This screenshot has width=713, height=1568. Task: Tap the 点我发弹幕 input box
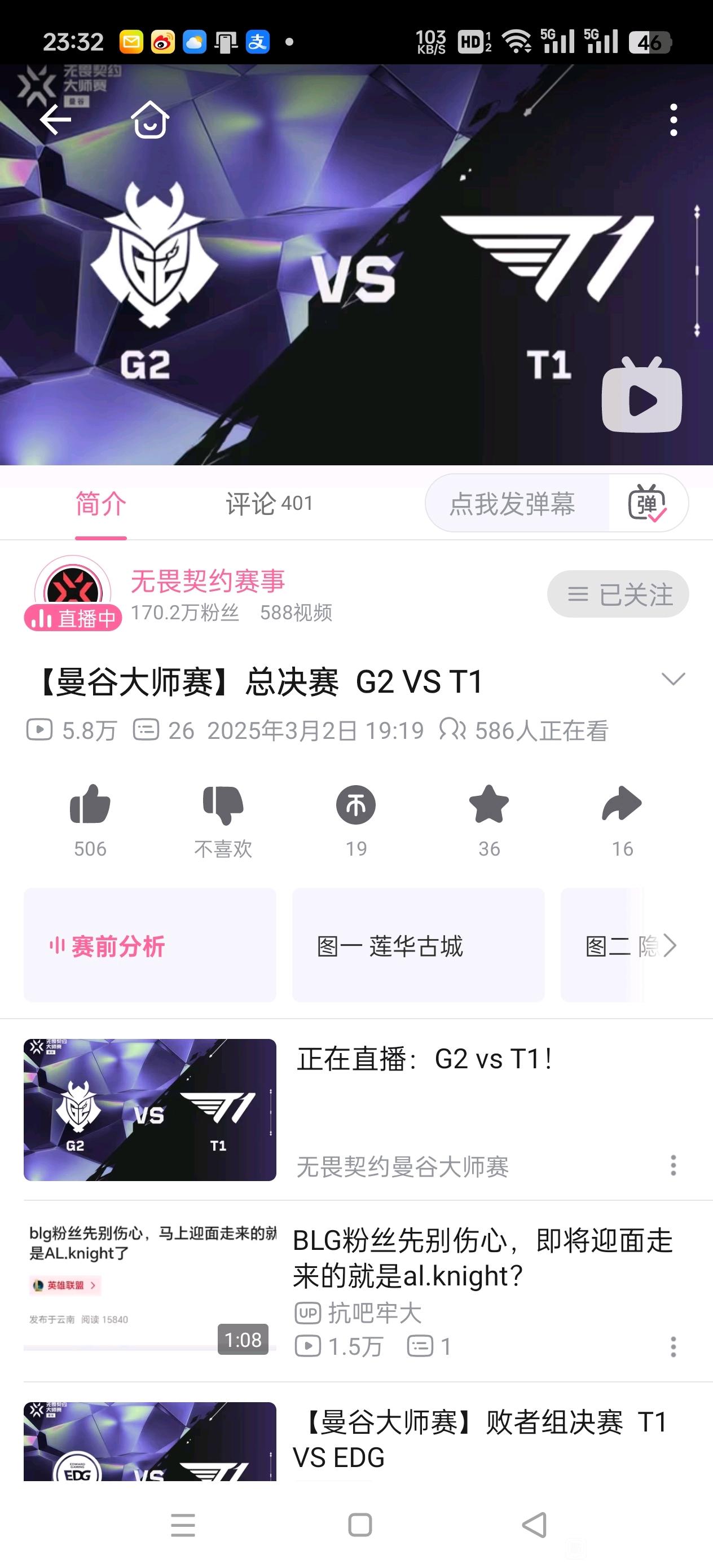[x=513, y=504]
